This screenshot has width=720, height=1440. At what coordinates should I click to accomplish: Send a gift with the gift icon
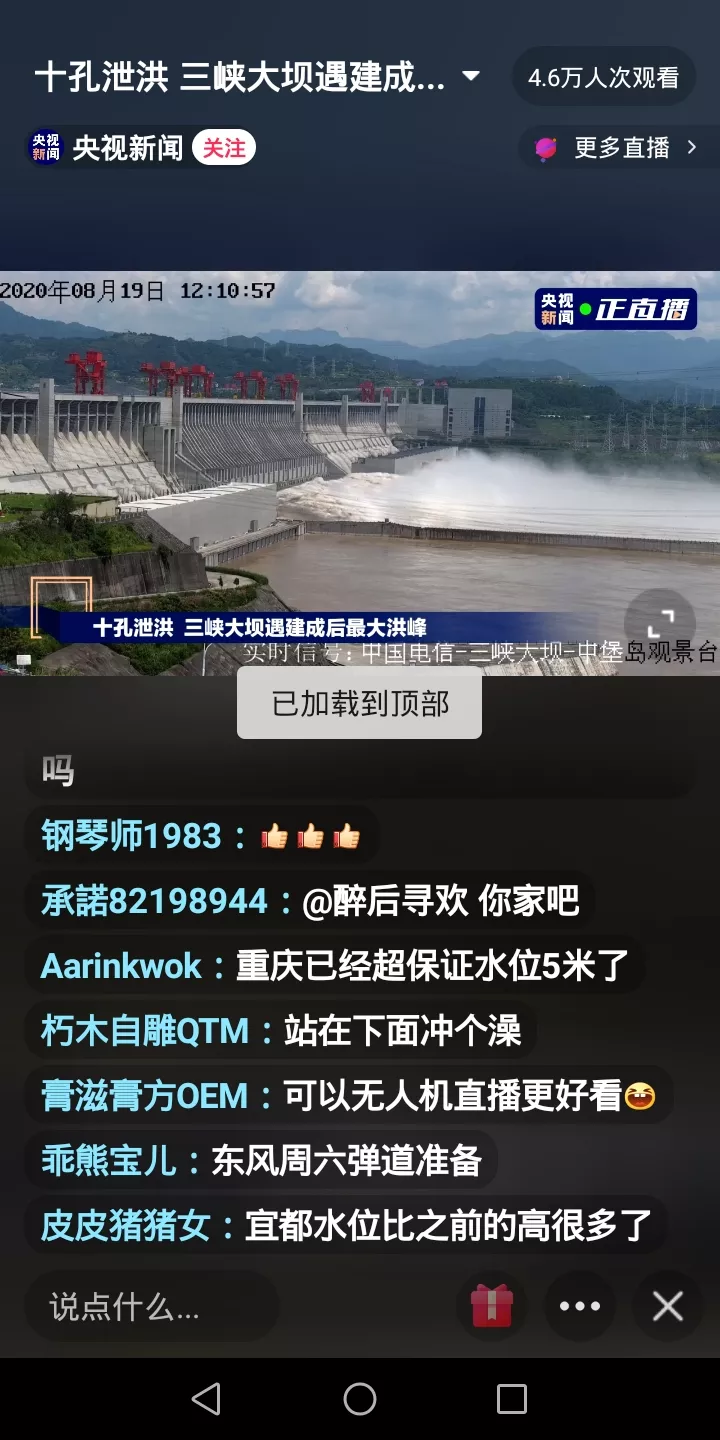click(492, 1306)
